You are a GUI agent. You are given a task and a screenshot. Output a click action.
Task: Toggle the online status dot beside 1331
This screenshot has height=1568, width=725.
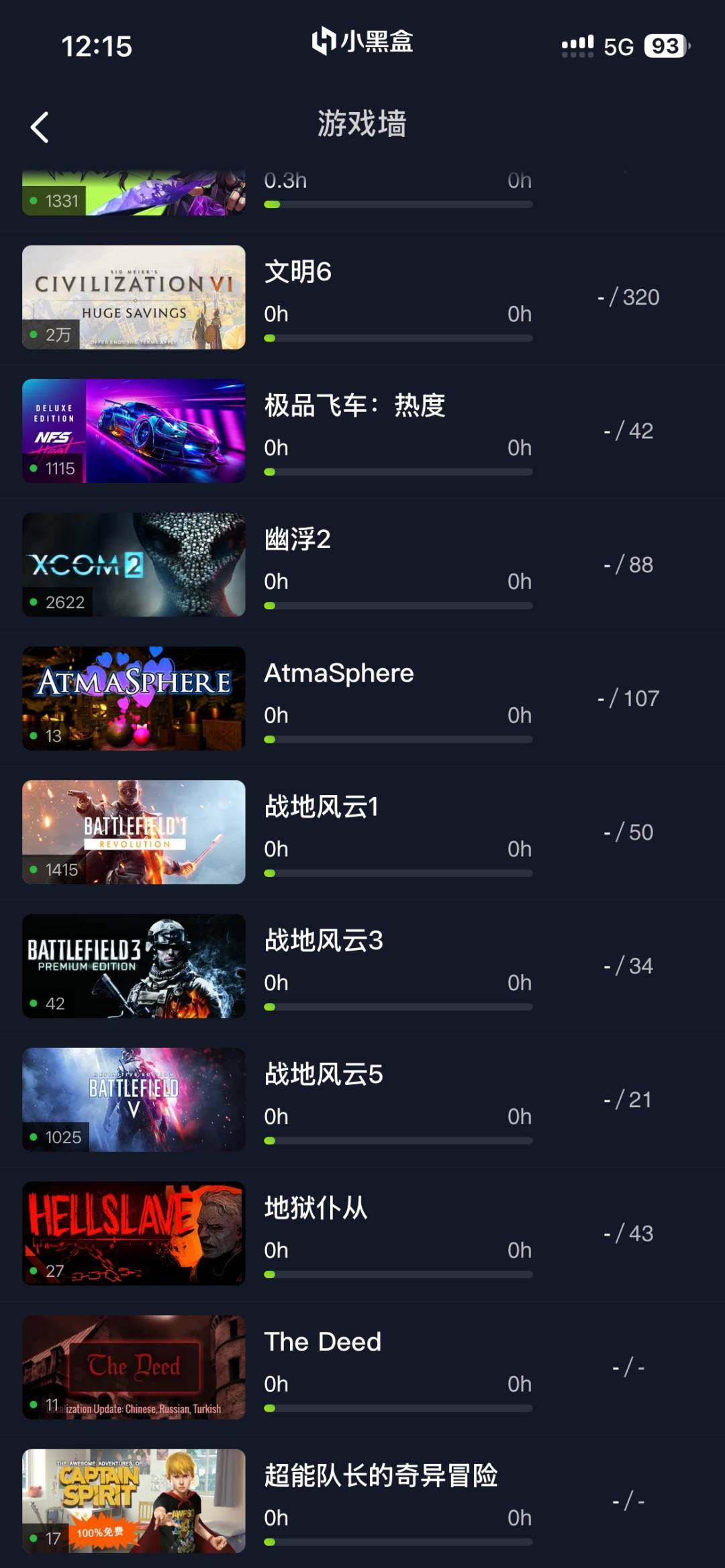[x=34, y=199]
